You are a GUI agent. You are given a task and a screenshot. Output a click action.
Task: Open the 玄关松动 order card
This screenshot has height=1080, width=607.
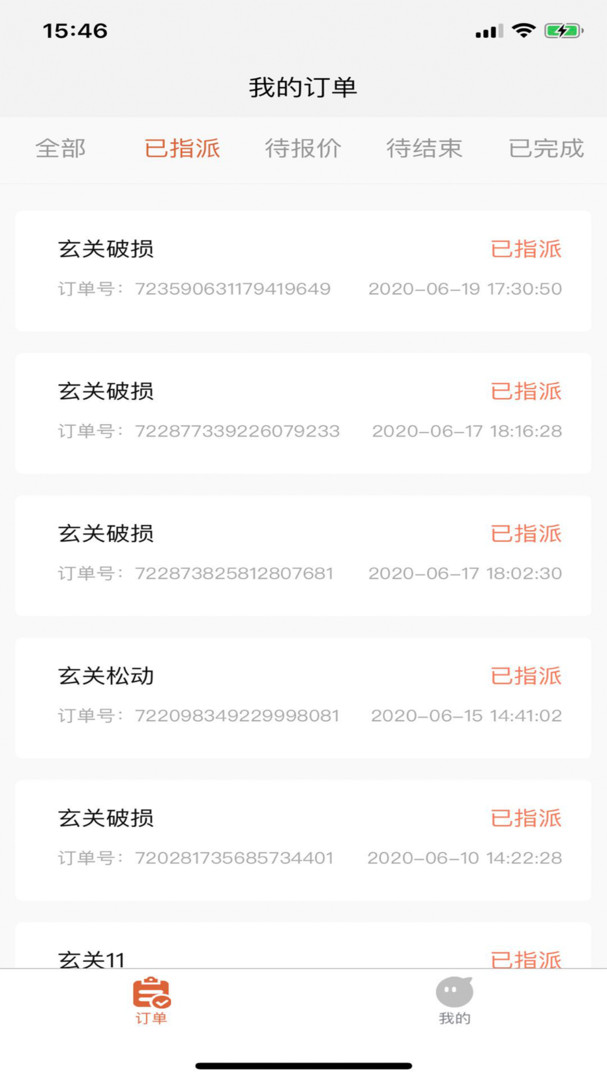pyautogui.click(x=303, y=697)
